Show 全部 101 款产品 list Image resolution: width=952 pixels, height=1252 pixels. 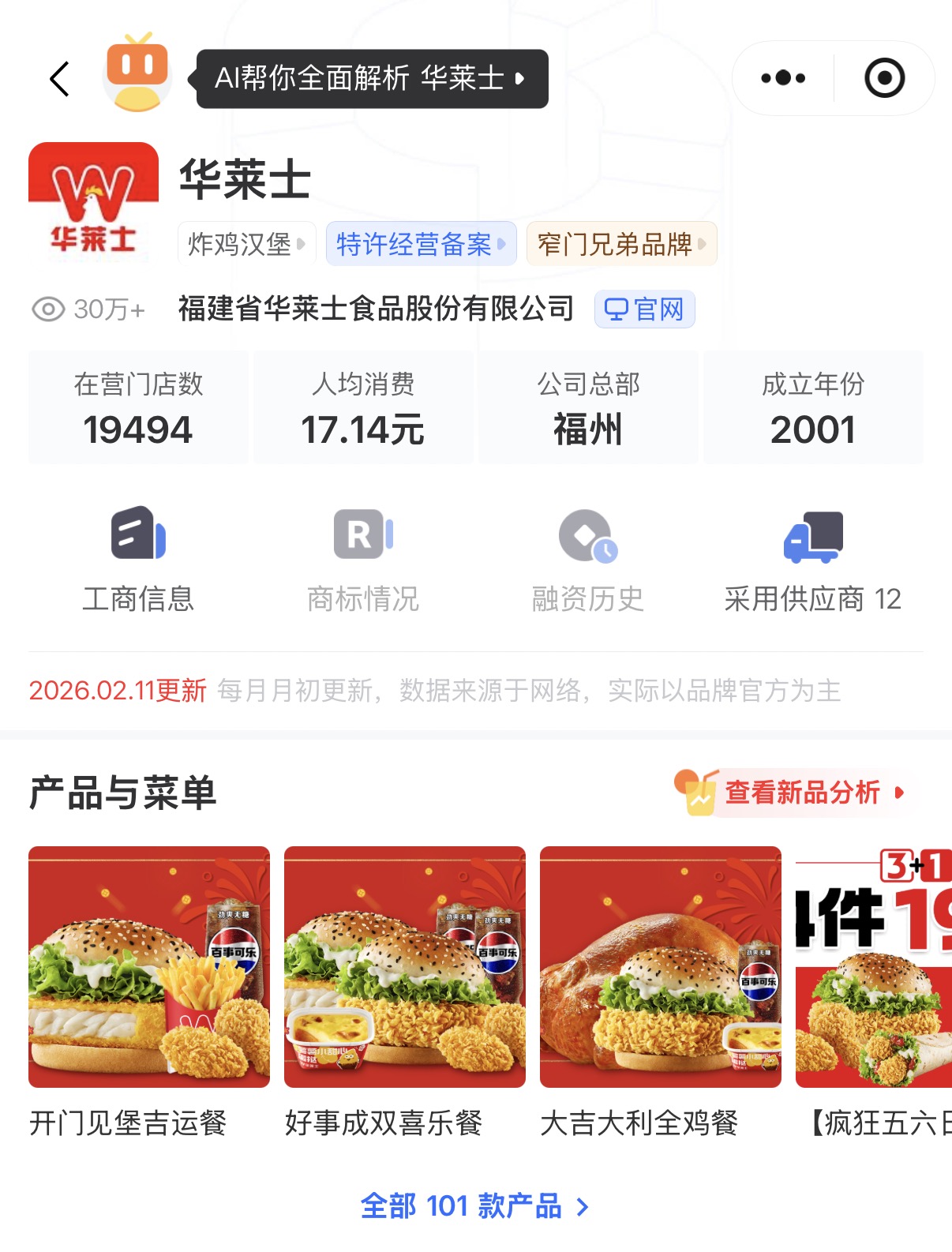tap(474, 1206)
